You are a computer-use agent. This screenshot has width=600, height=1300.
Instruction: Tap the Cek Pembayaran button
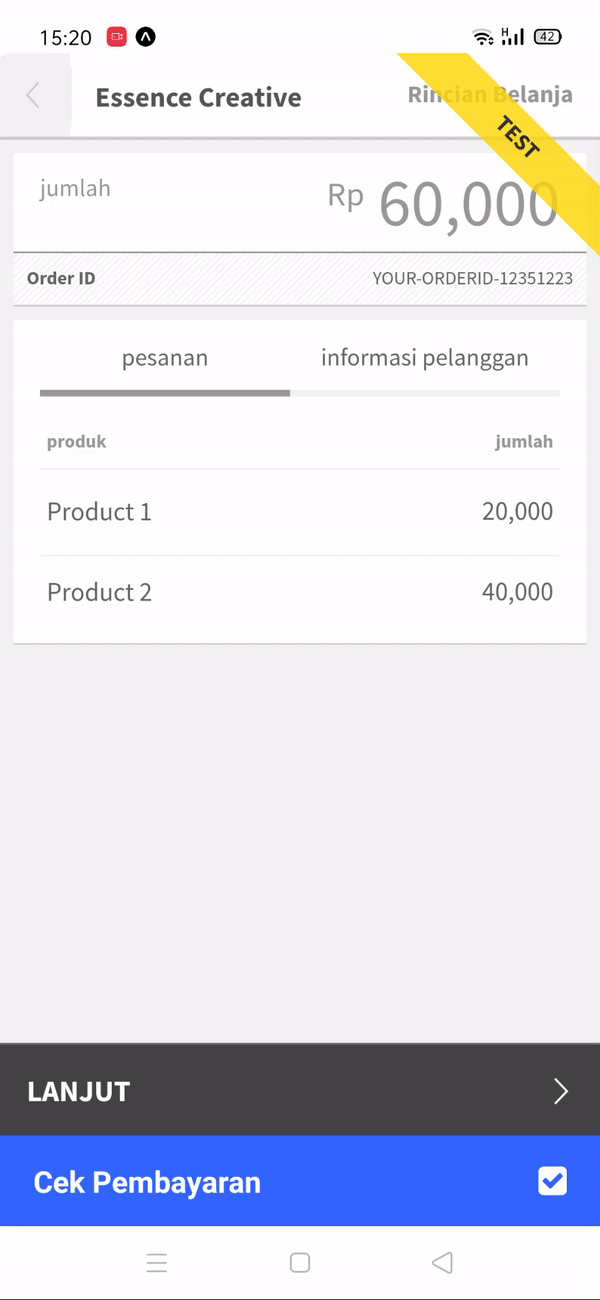300,1181
